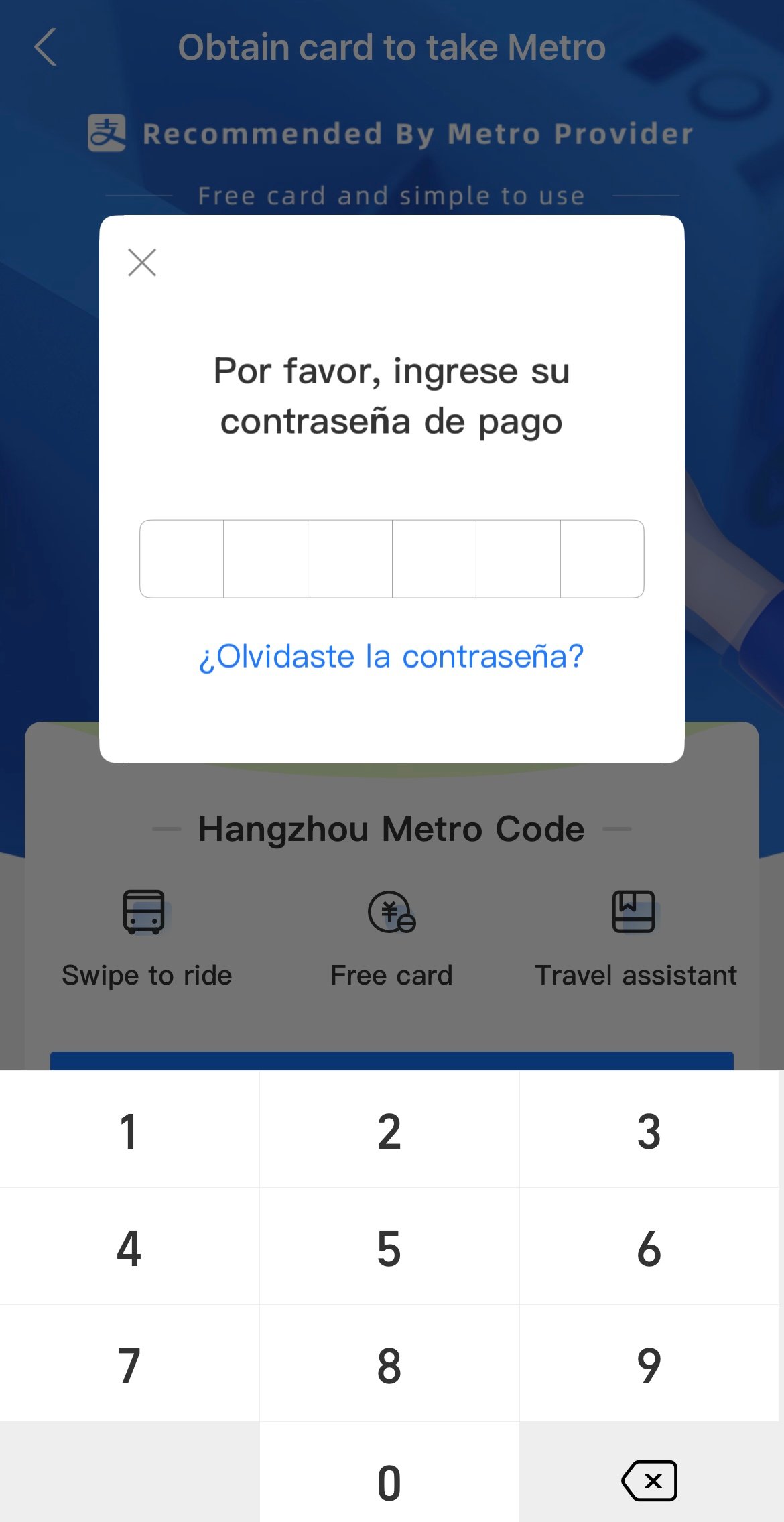This screenshot has width=784, height=1522.
Task: Enter digit 6 on the keypad
Action: pos(649,1249)
